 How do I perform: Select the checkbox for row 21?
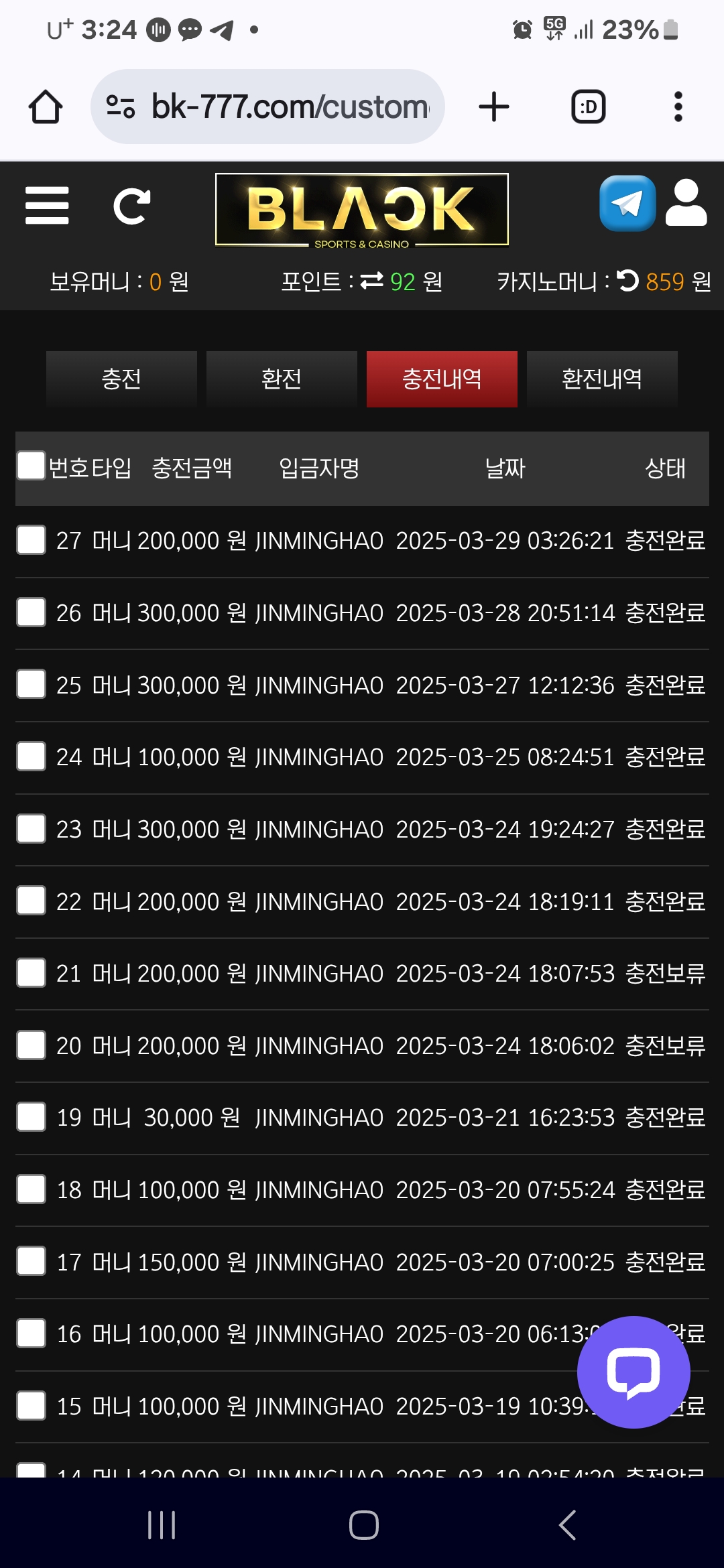pos(31,973)
